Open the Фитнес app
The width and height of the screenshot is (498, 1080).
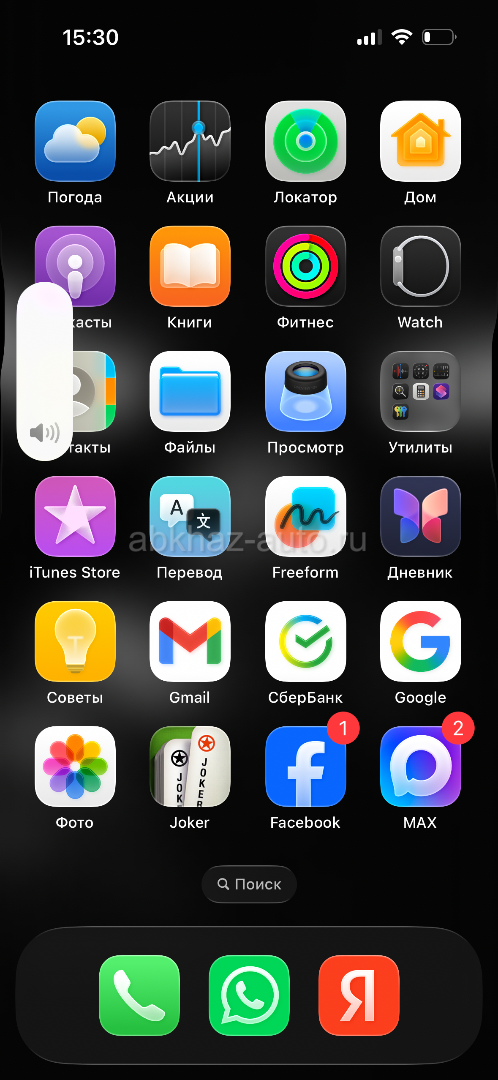pyautogui.click(x=305, y=266)
